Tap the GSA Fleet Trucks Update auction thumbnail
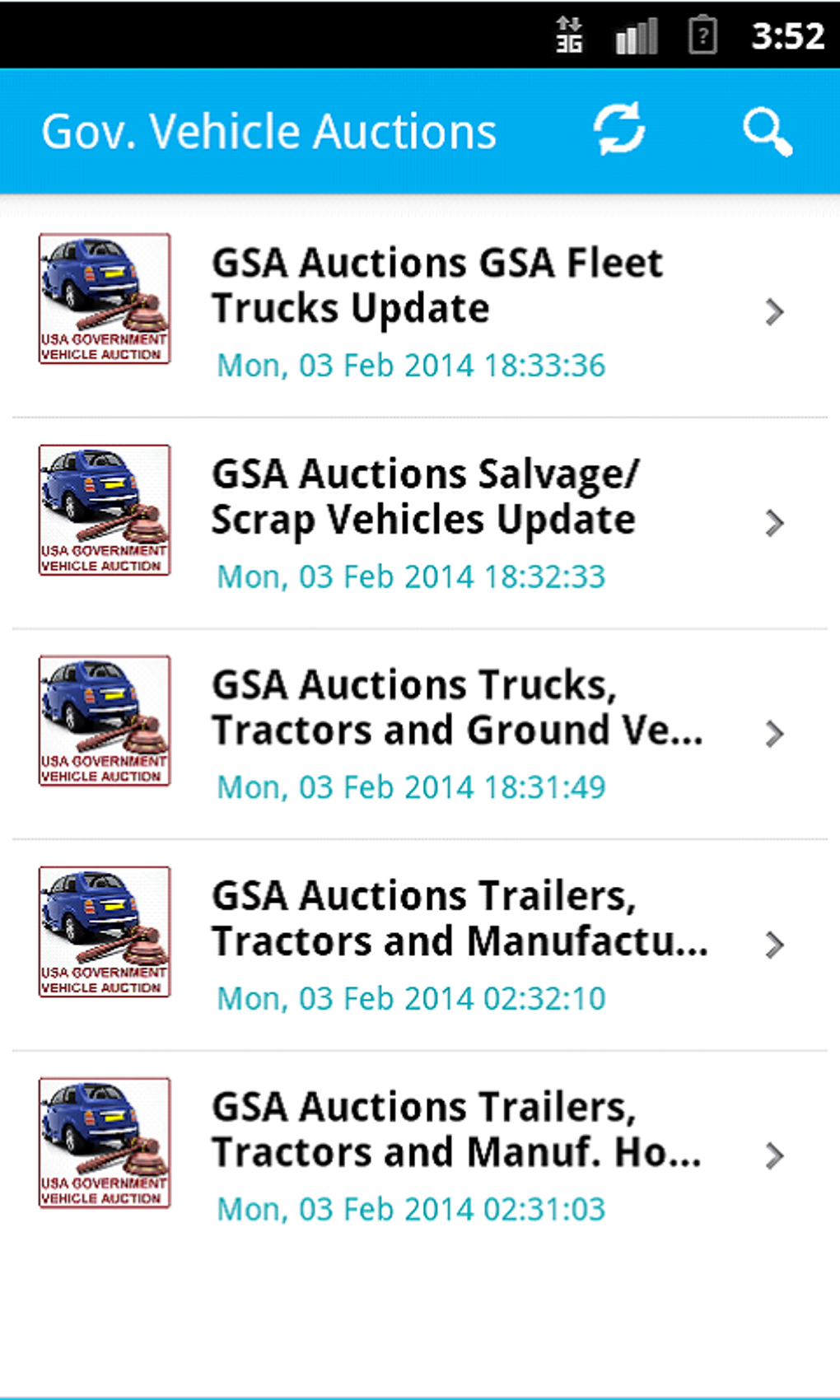Viewport: 840px width, 1400px height. click(x=103, y=299)
